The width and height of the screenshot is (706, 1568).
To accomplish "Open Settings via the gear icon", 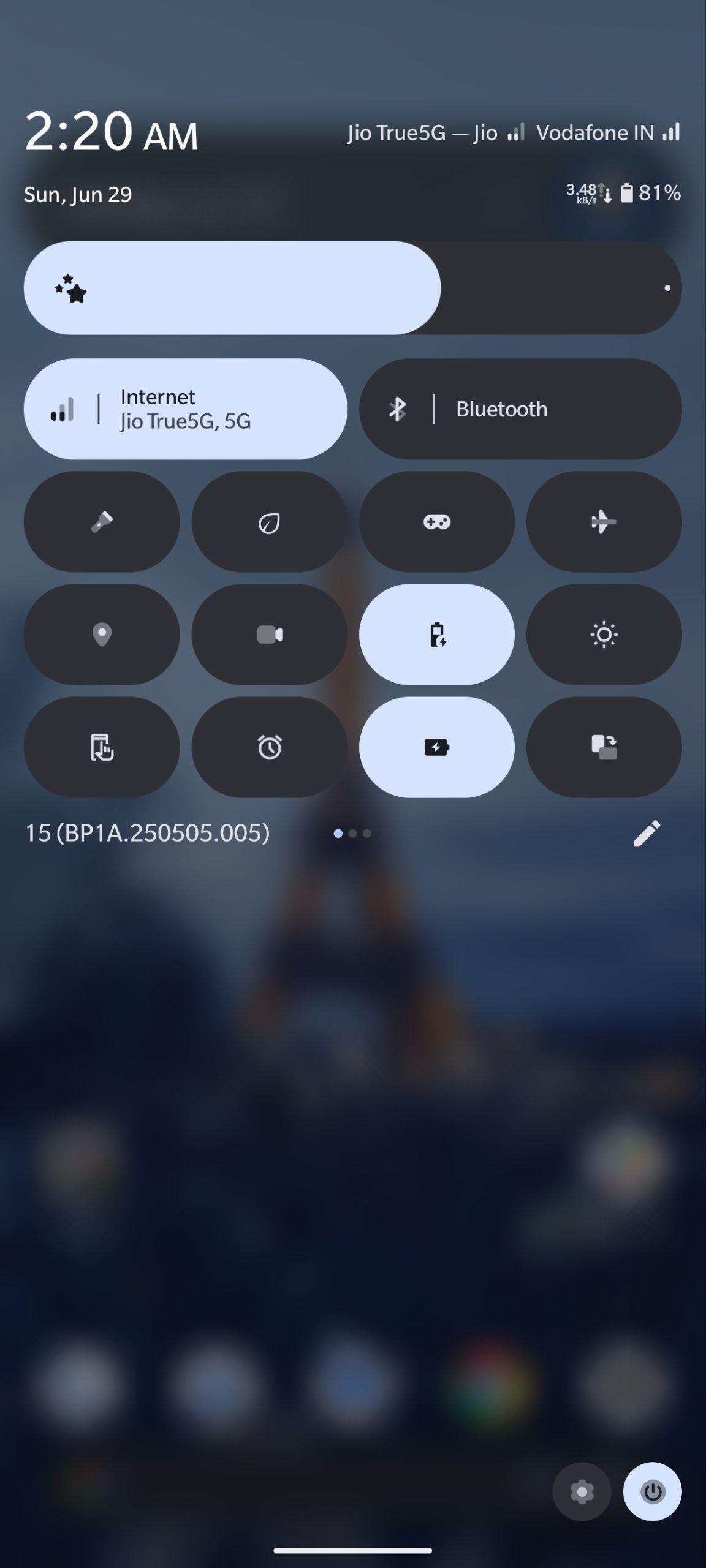I will [x=582, y=1492].
